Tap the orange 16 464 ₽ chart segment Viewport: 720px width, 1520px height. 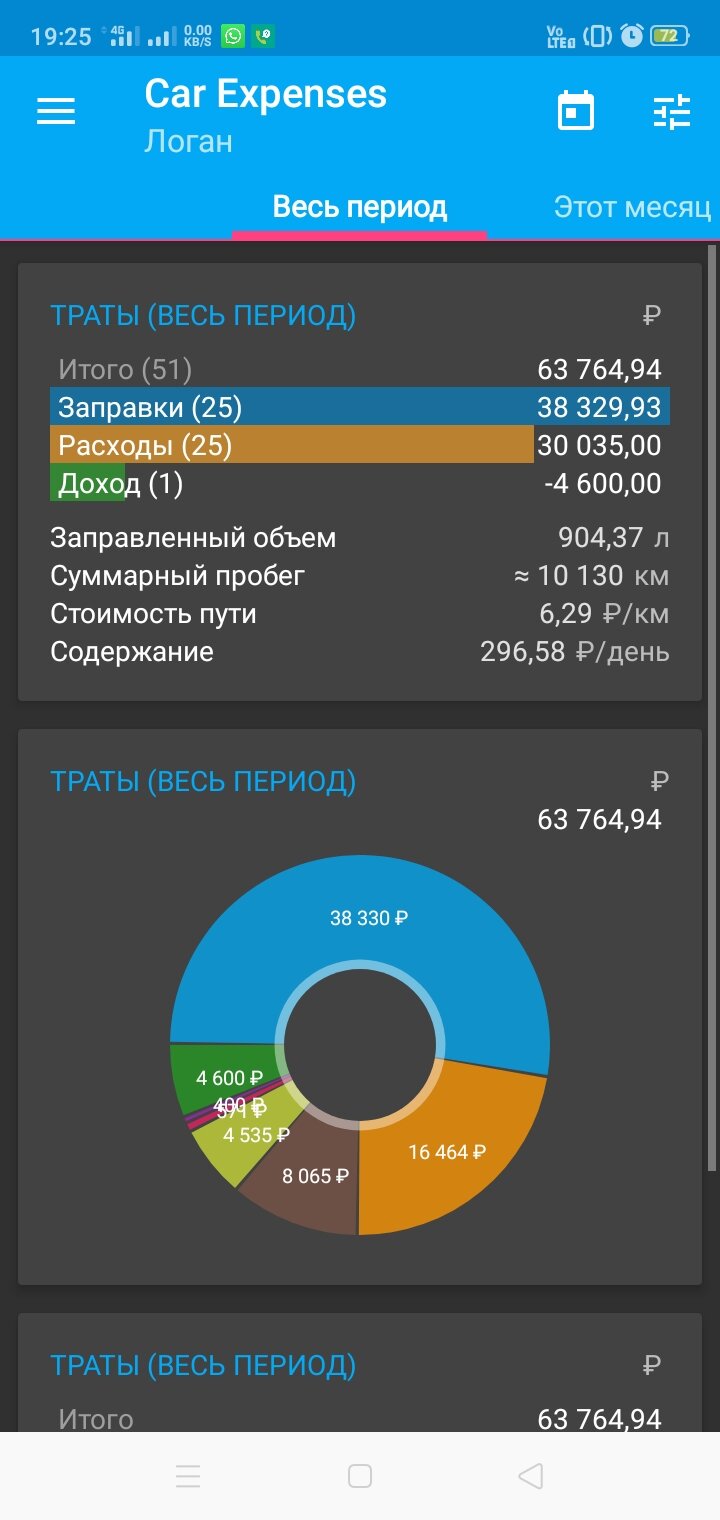click(447, 1152)
